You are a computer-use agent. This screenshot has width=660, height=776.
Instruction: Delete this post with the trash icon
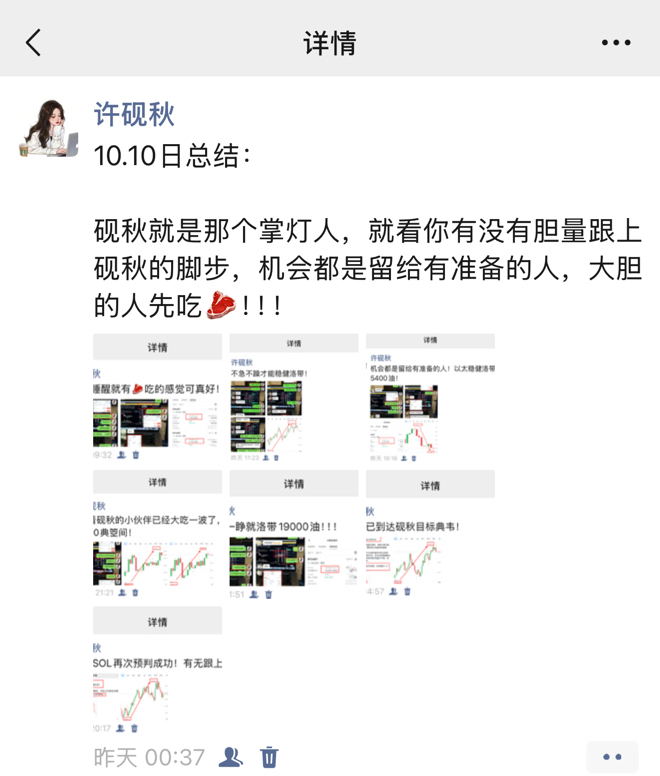click(x=269, y=757)
